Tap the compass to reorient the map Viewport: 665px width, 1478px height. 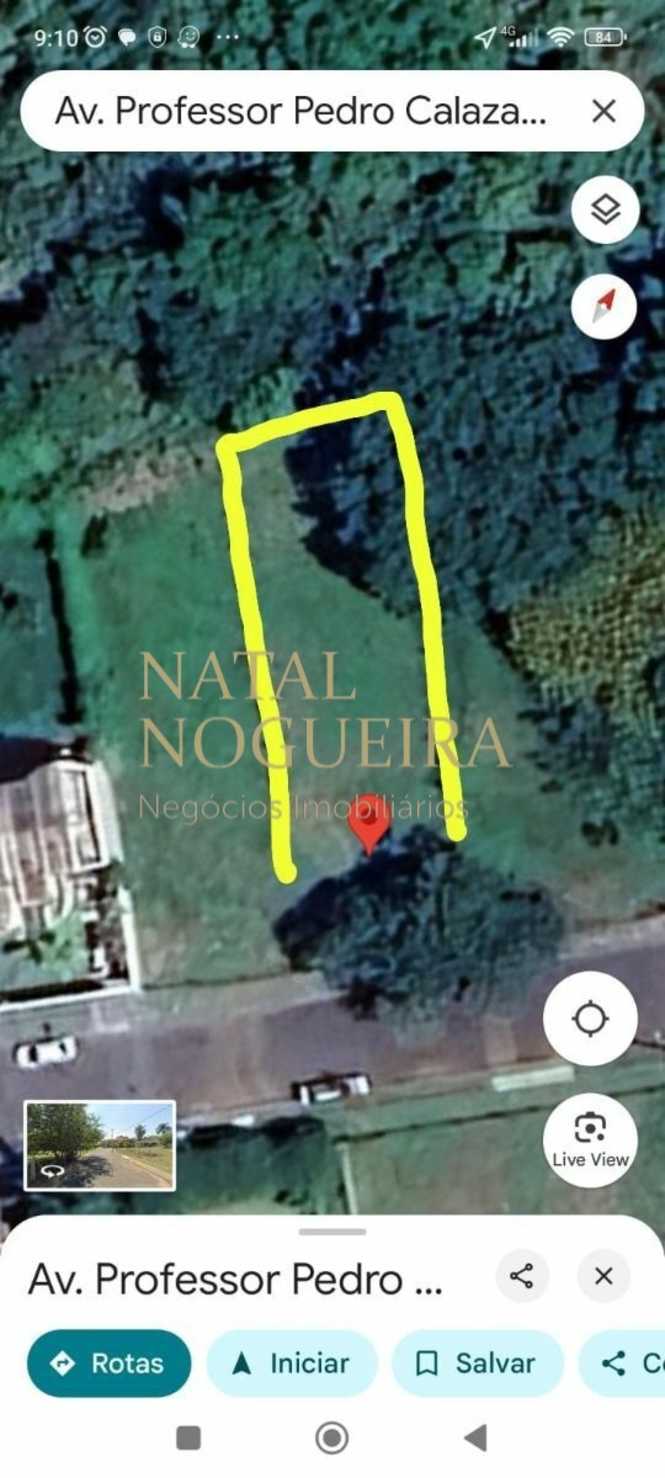pyautogui.click(x=604, y=304)
